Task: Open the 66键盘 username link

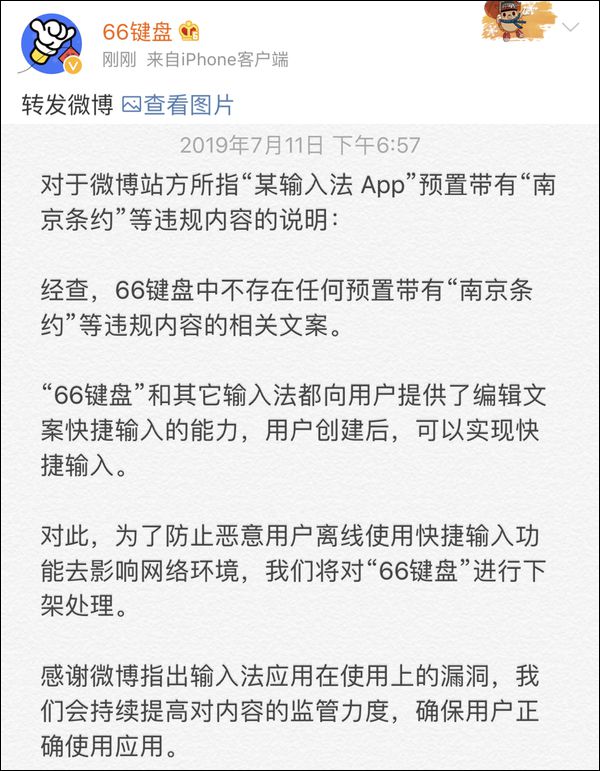Action: point(138,31)
